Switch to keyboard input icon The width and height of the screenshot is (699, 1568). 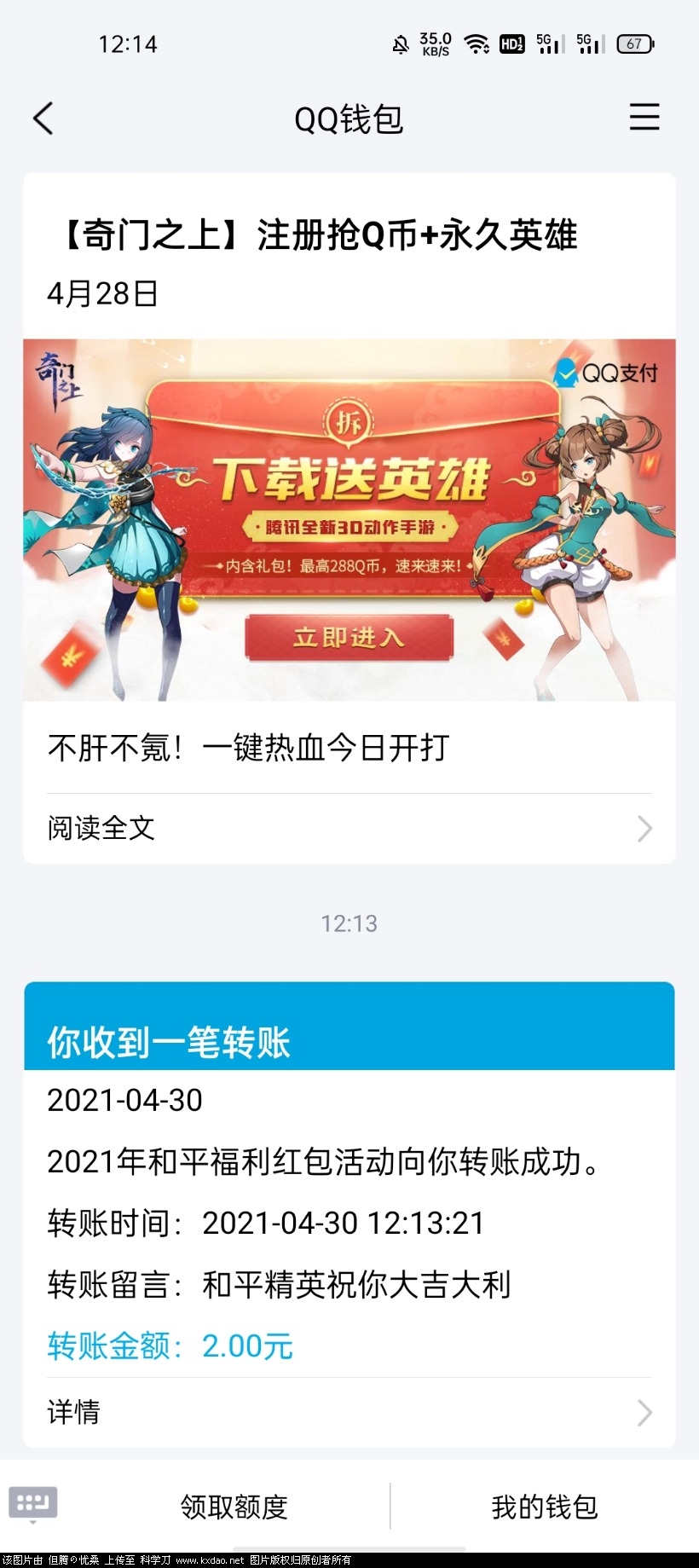33,1503
